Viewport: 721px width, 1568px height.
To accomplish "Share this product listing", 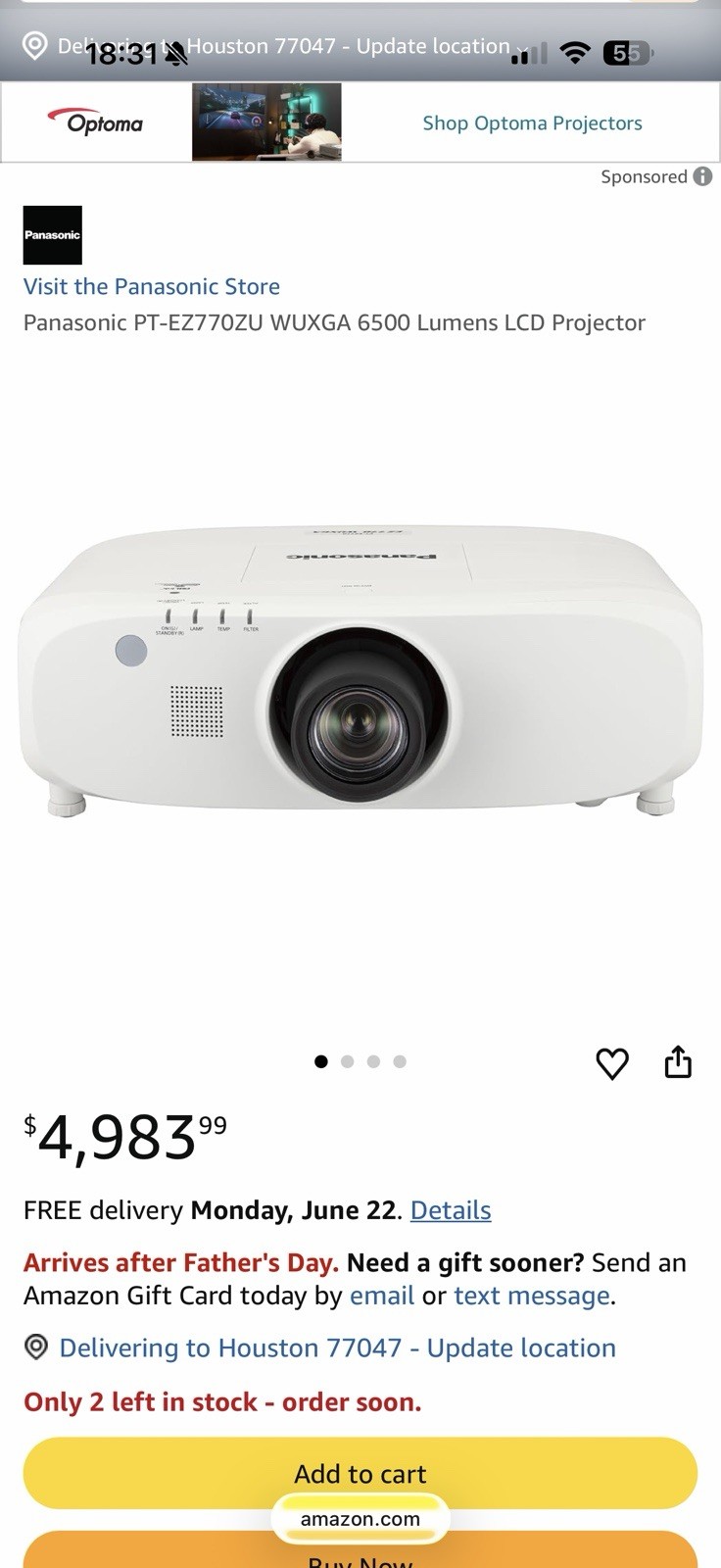I will click(x=678, y=1061).
